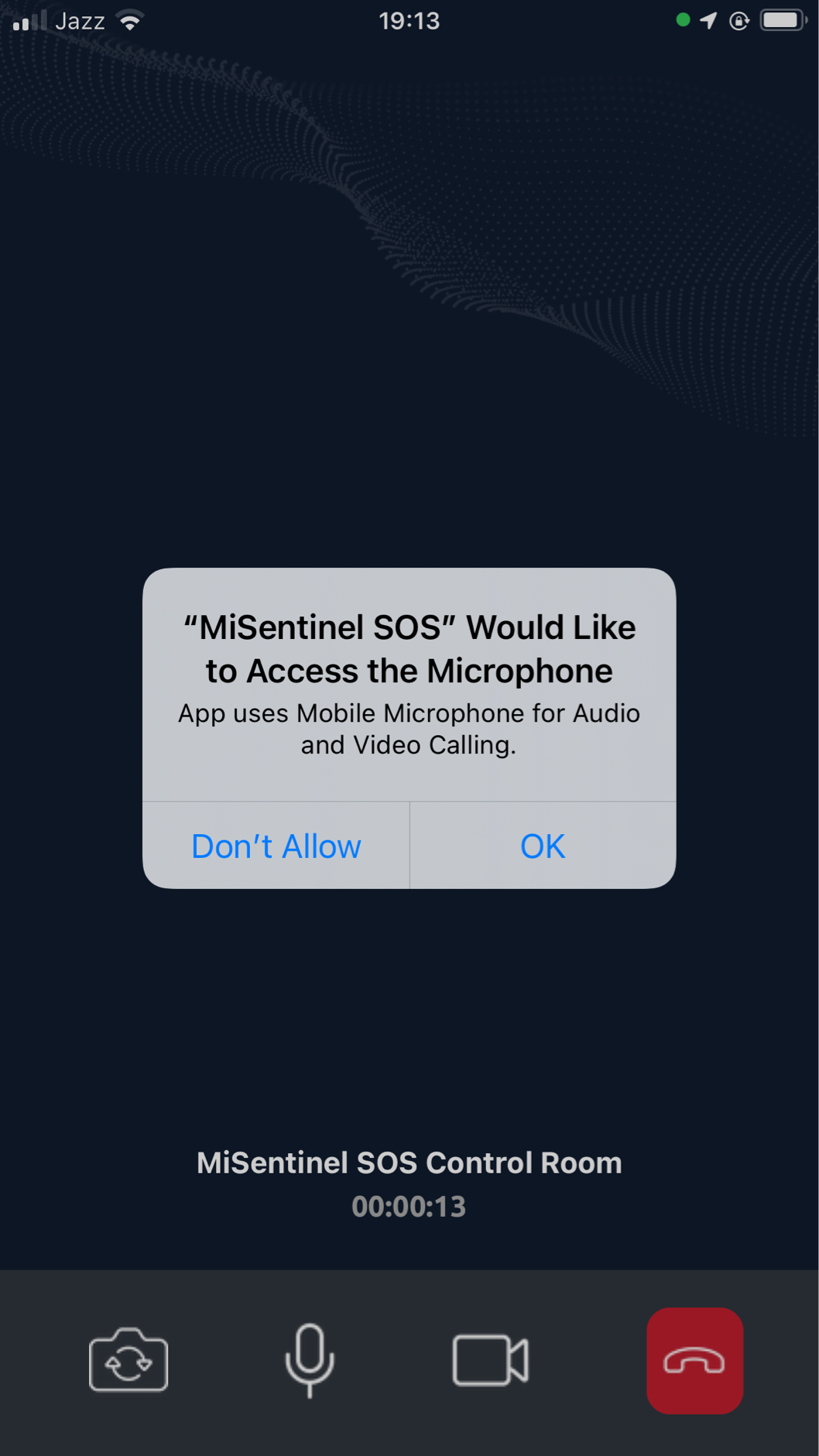Tap OK to allow microphone access
819x1456 pixels.
(x=543, y=846)
